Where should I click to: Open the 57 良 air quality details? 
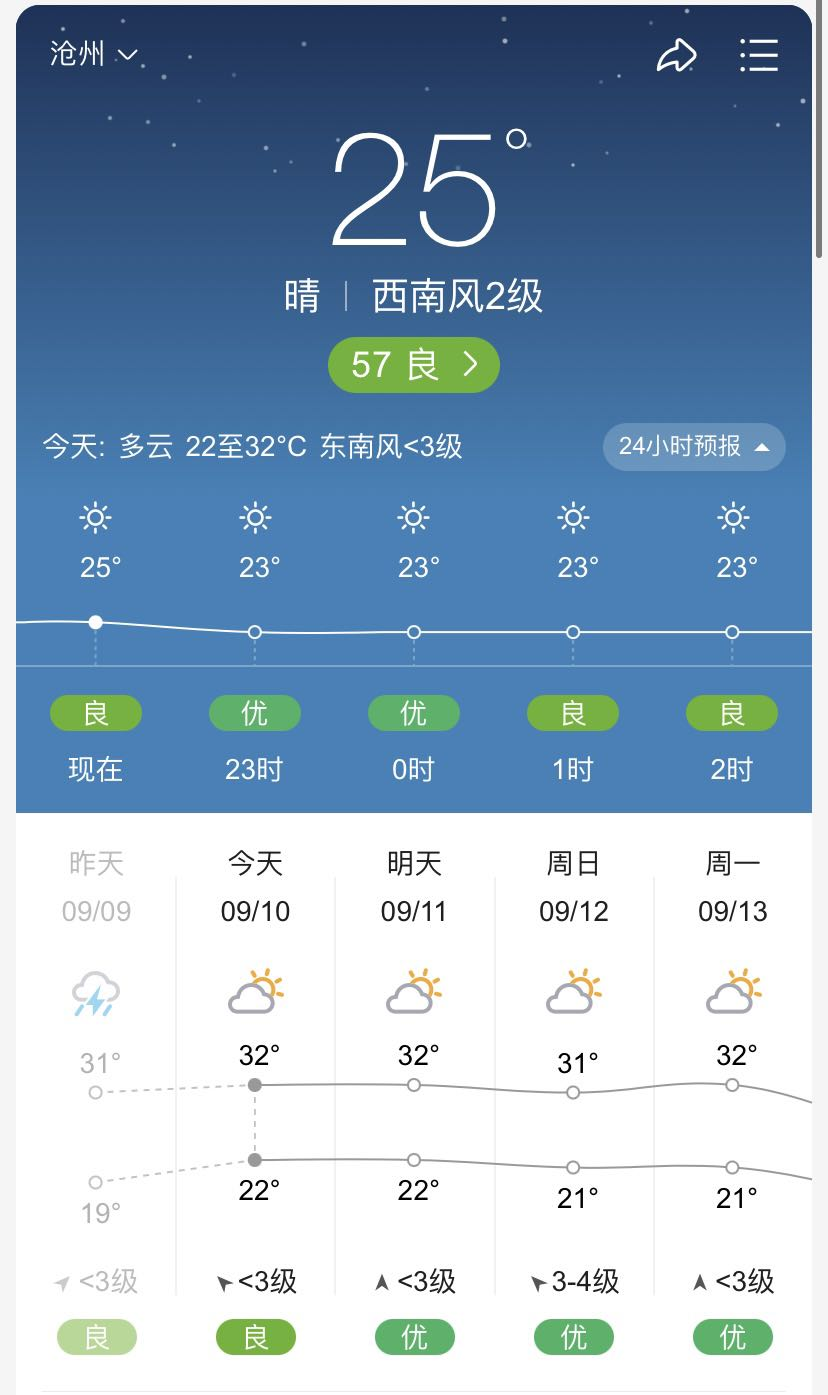[414, 364]
